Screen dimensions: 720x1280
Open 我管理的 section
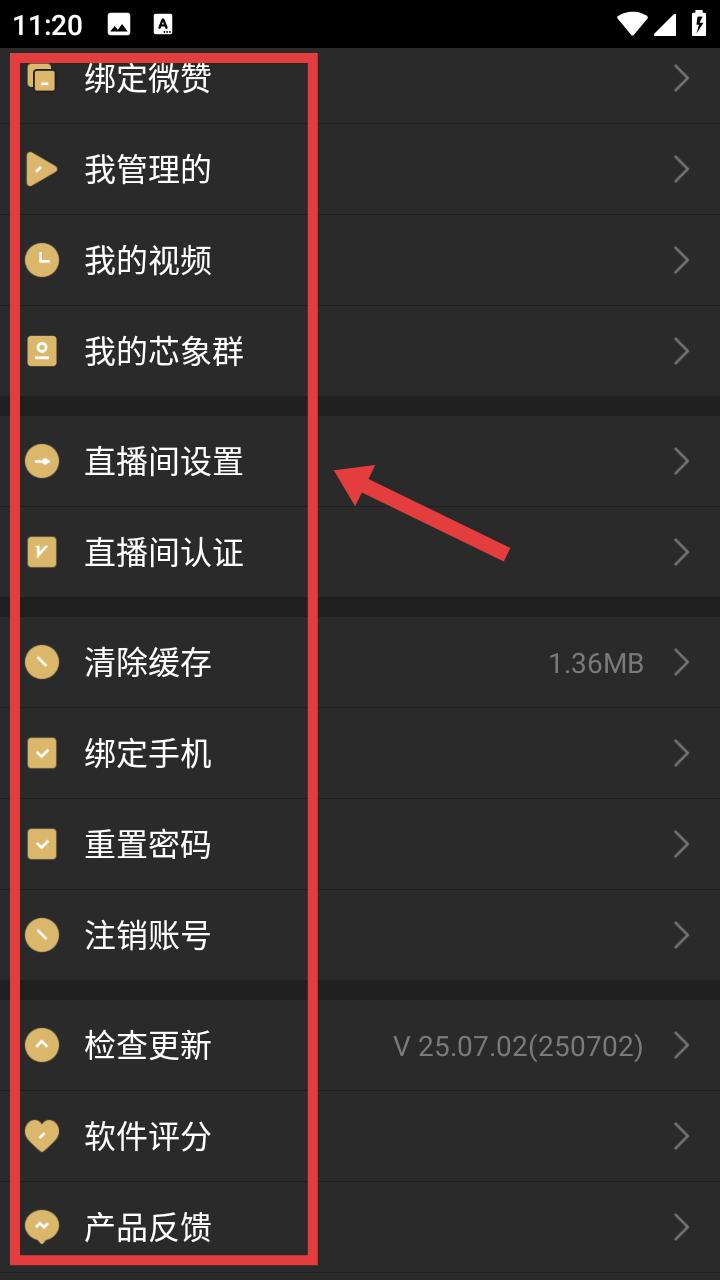360,169
